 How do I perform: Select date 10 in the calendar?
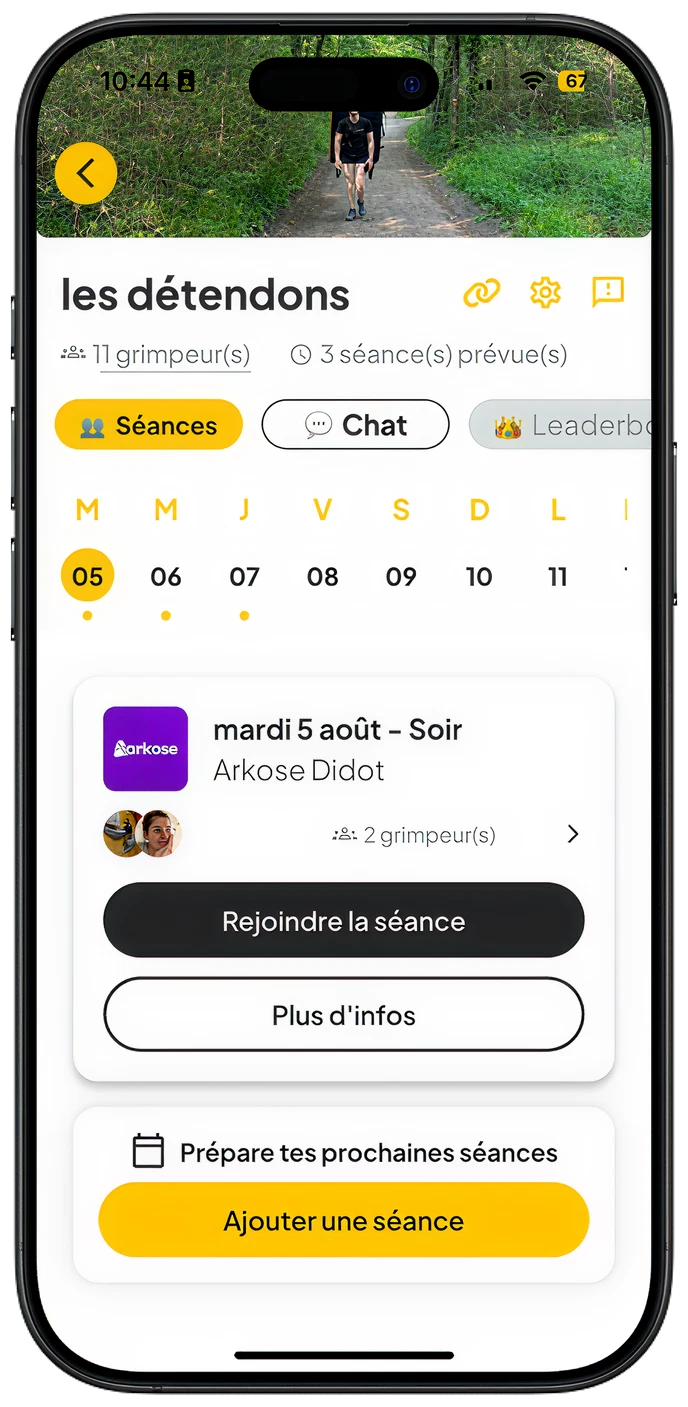479,576
